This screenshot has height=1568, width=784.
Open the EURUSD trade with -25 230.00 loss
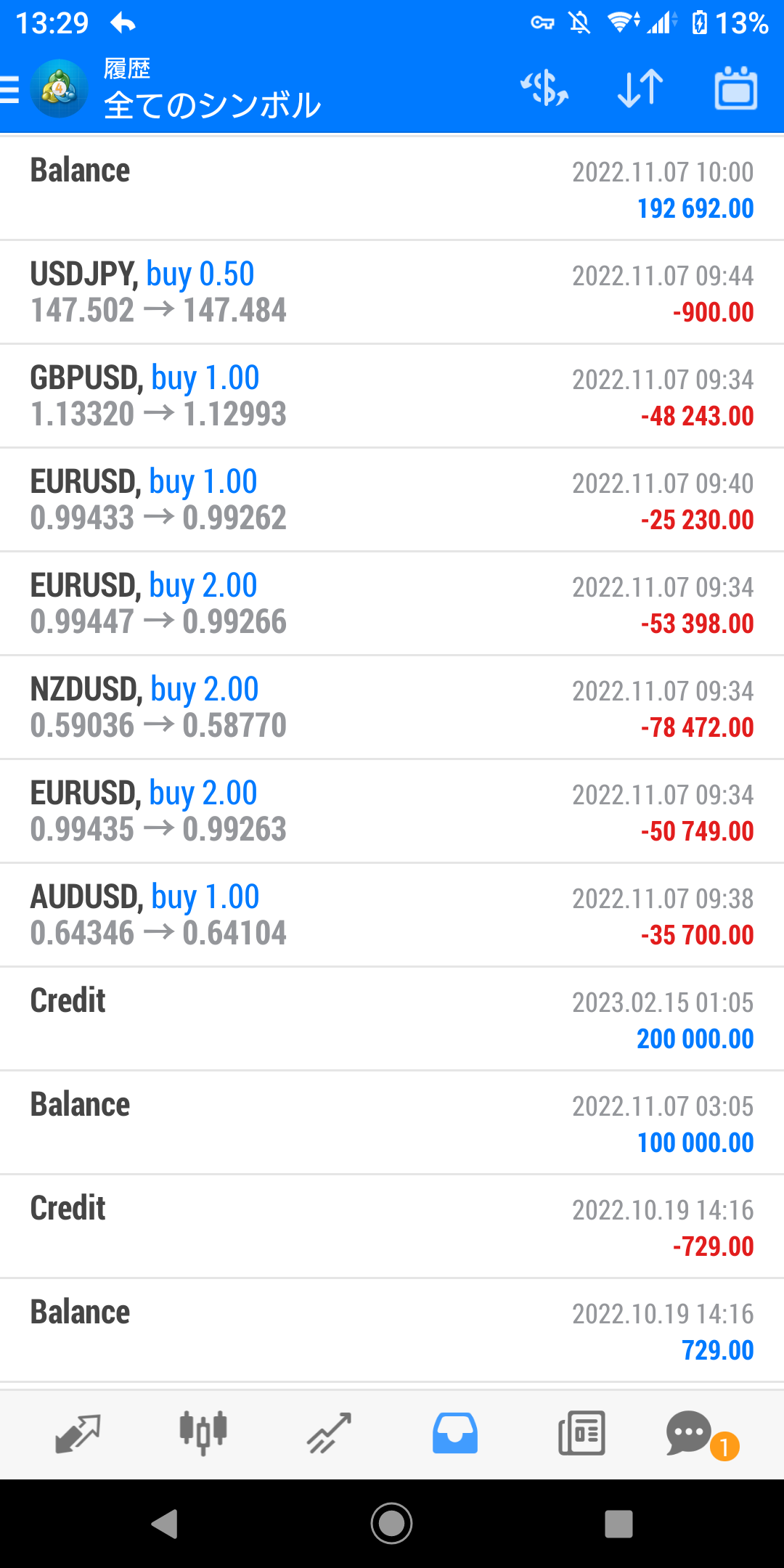(x=392, y=500)
